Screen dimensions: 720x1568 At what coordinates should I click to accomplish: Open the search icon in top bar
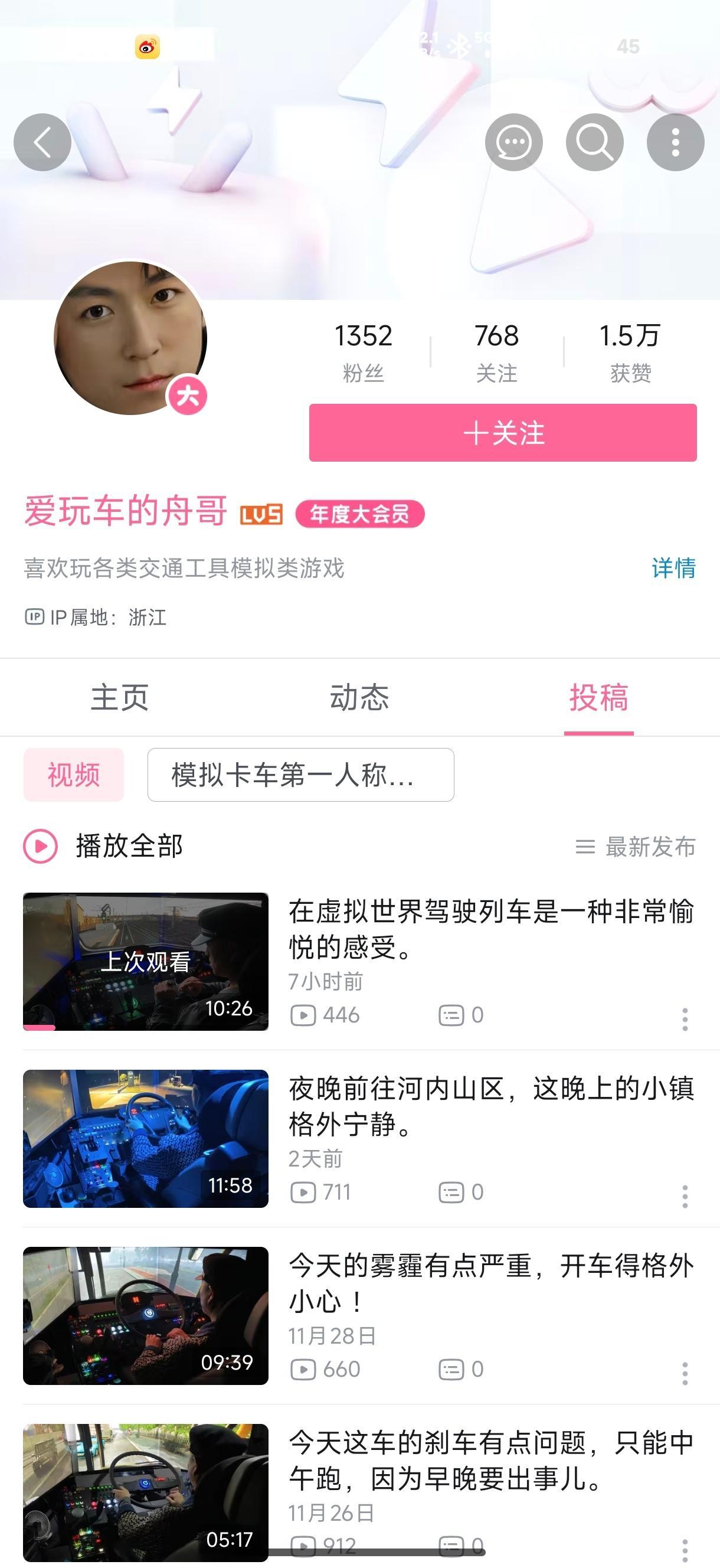coord(595,141)
